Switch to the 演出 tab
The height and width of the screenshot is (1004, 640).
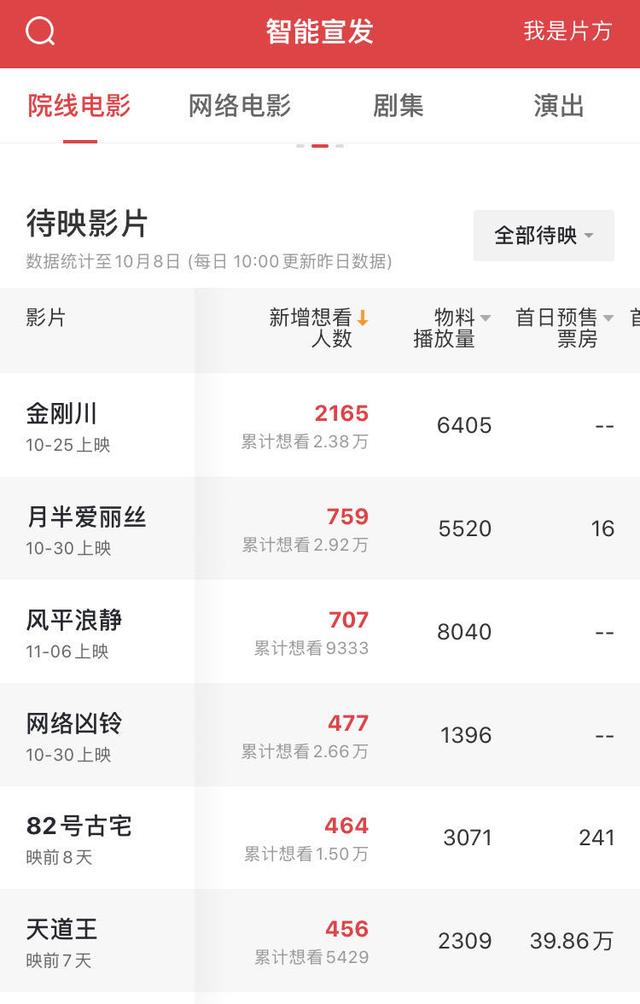coord(558,106)
